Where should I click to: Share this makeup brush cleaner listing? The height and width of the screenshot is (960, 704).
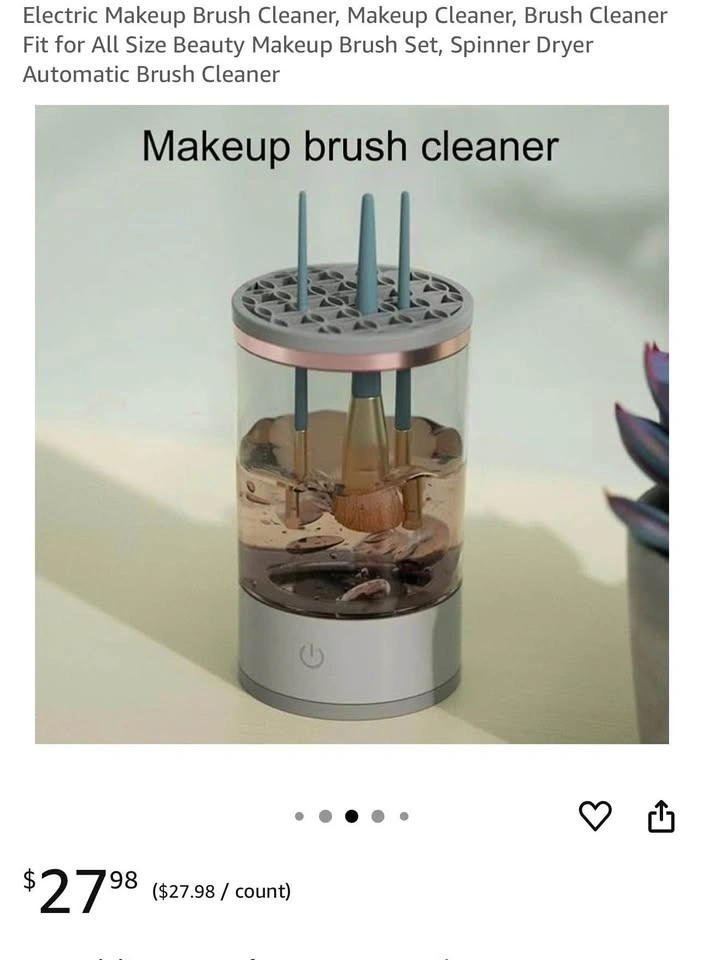(661, 816)
